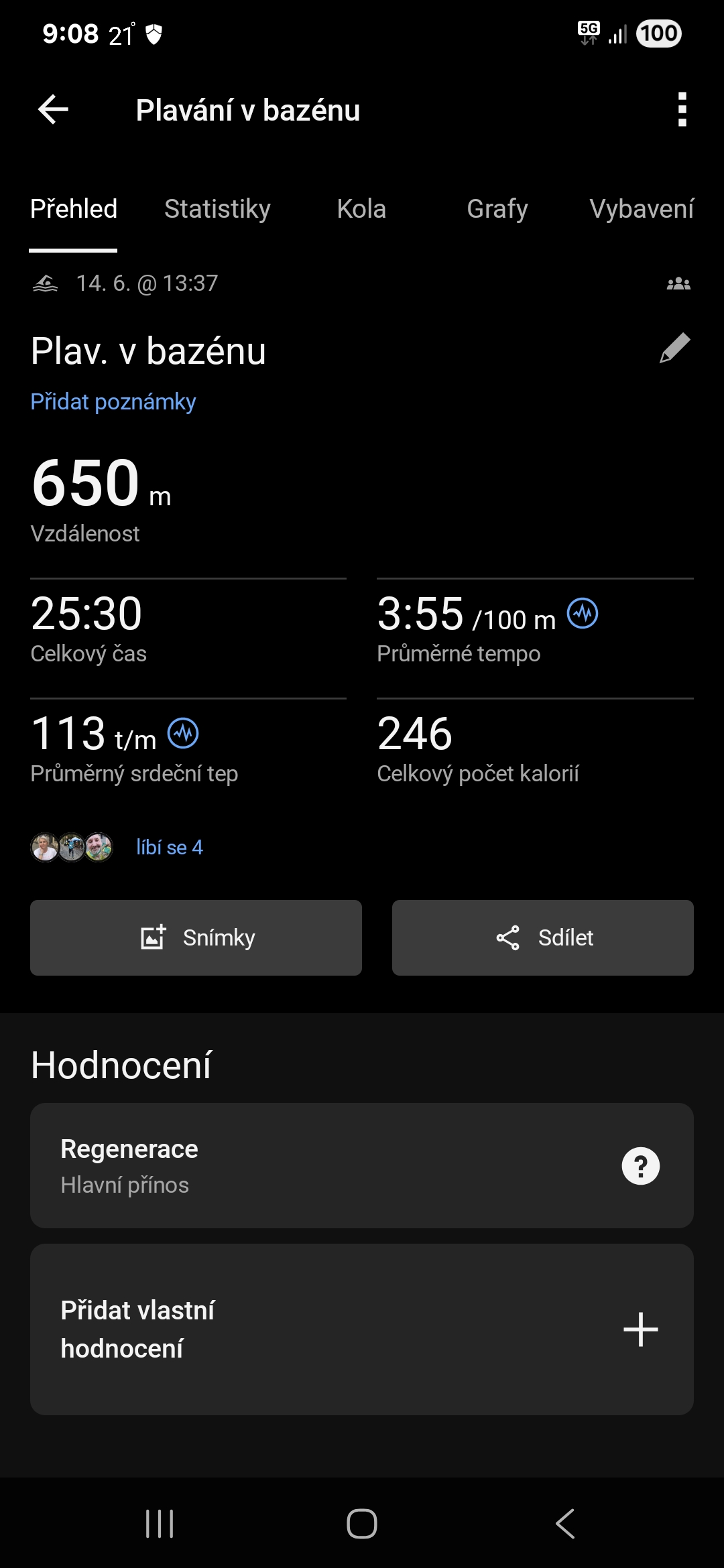Open recent apps from the navigation bar
This screenshot has height=1568, width=724.
click(160, 1524)
